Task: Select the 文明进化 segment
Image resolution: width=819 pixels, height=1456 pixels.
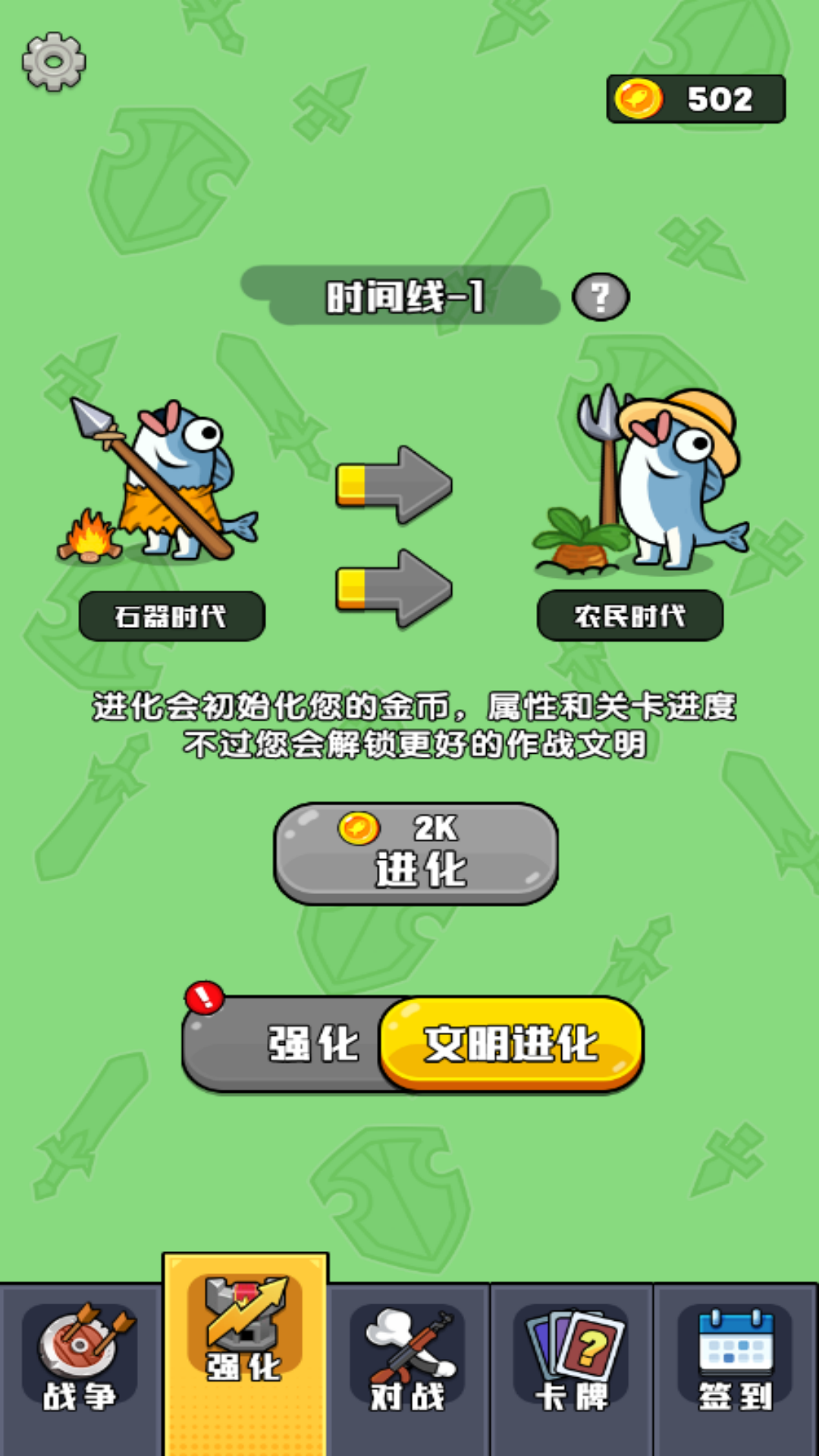Action: [511, 1044]
